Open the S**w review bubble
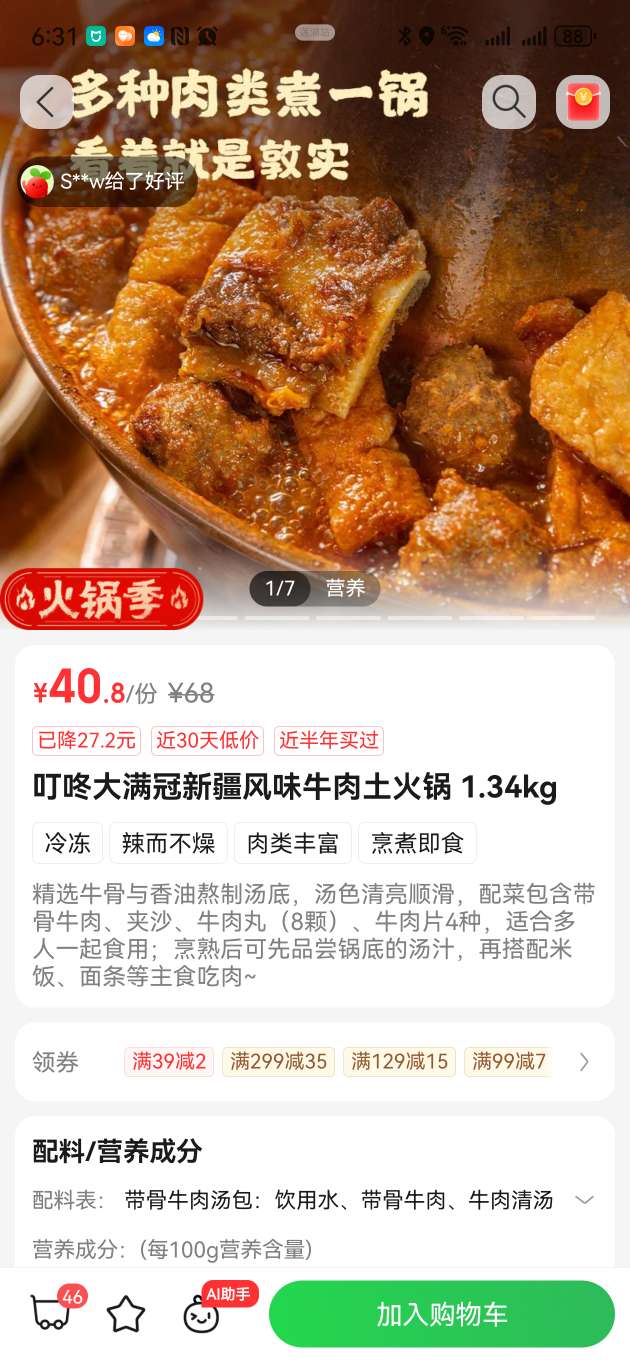Screen dimensions: 630x1360 tap(108, 182)
